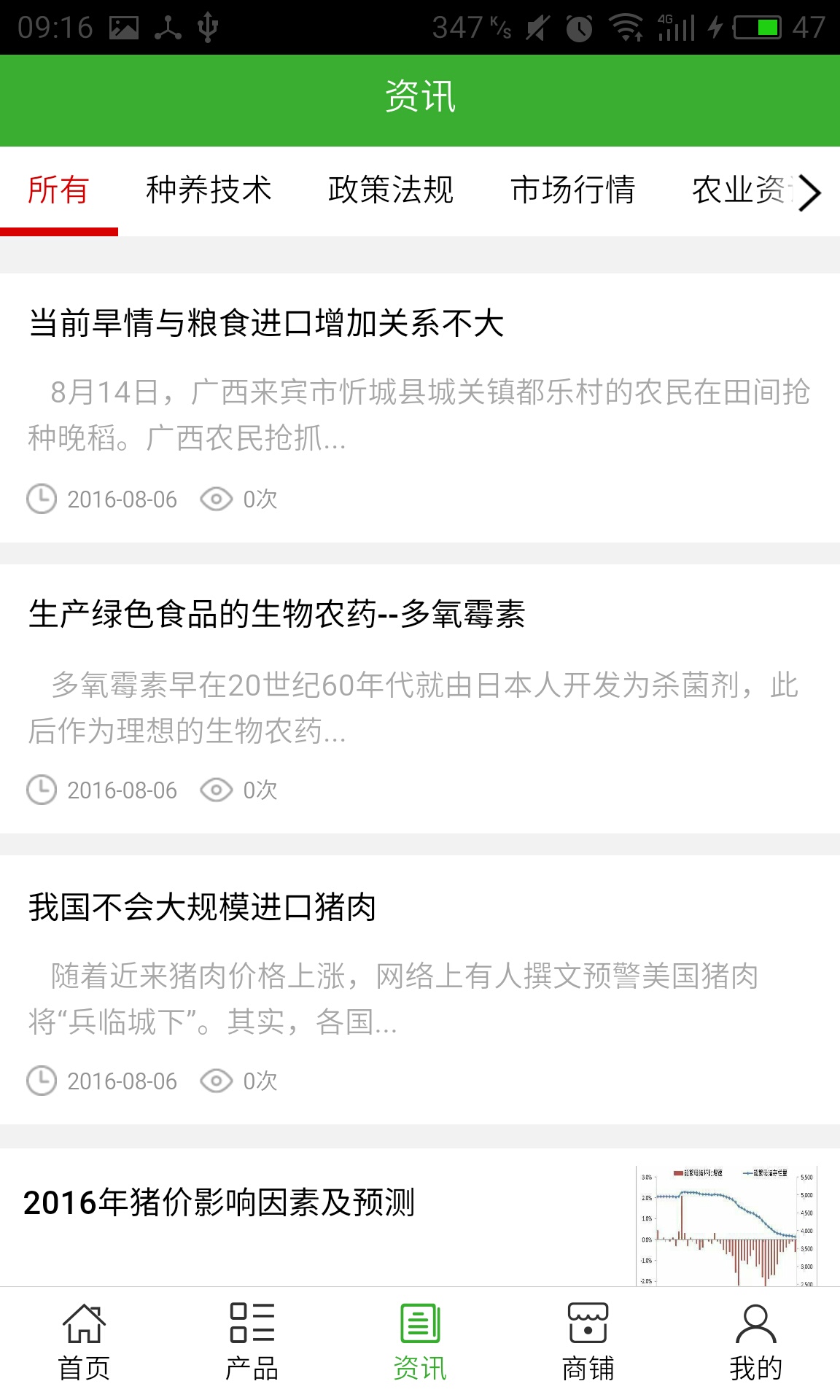
Task: Open 我国不会大规模进口猪肉 article
Action: [202, 907]
